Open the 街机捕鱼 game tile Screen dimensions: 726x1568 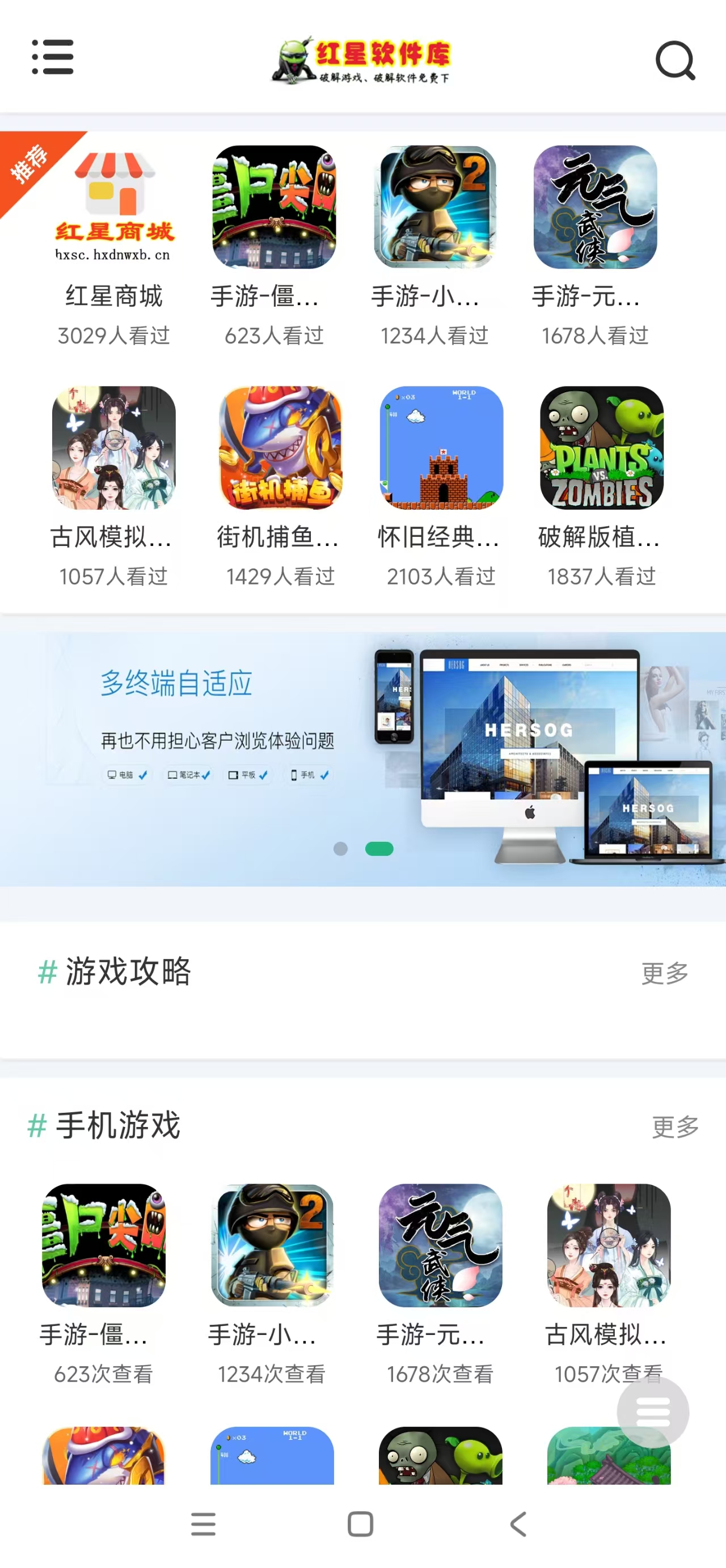[x=281, y=448]
